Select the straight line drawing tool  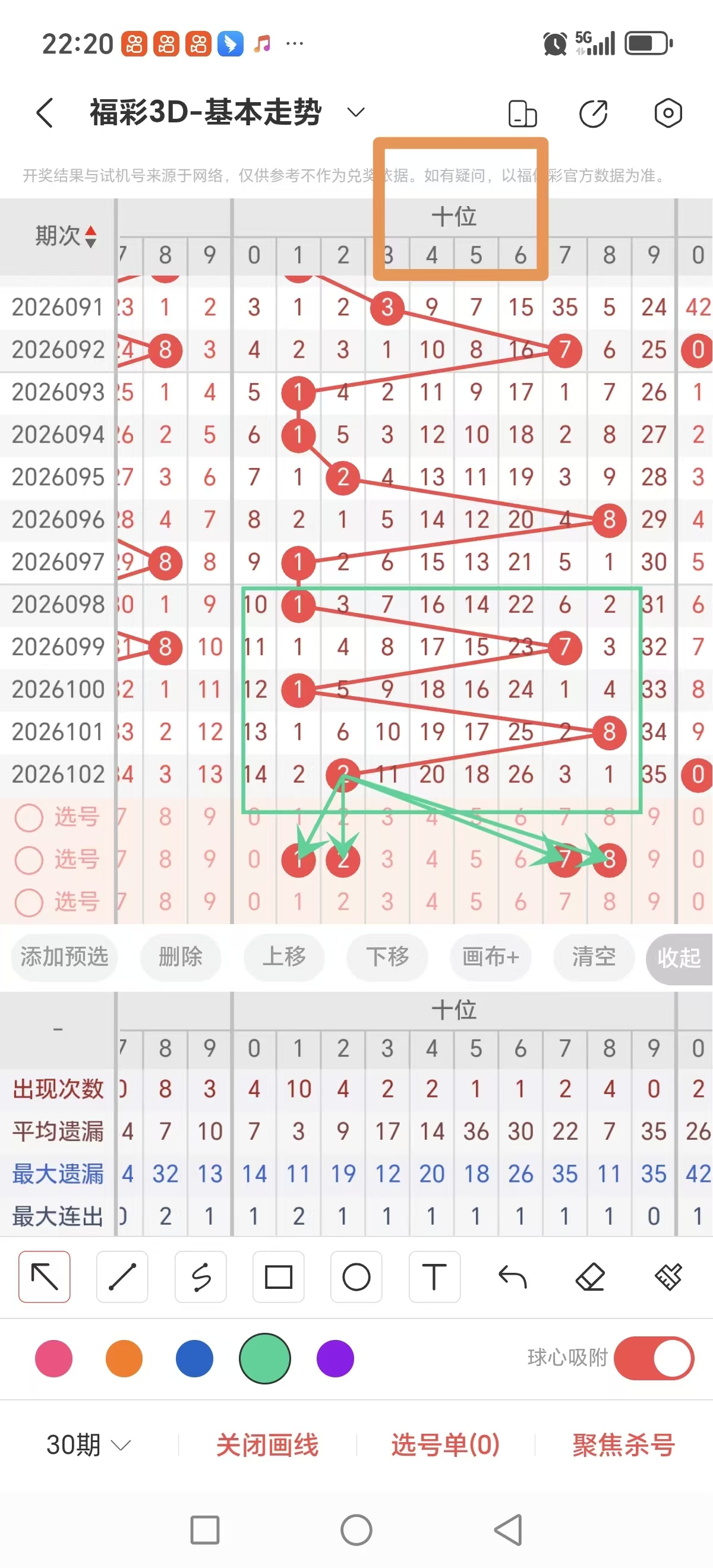coord(122,1277)
